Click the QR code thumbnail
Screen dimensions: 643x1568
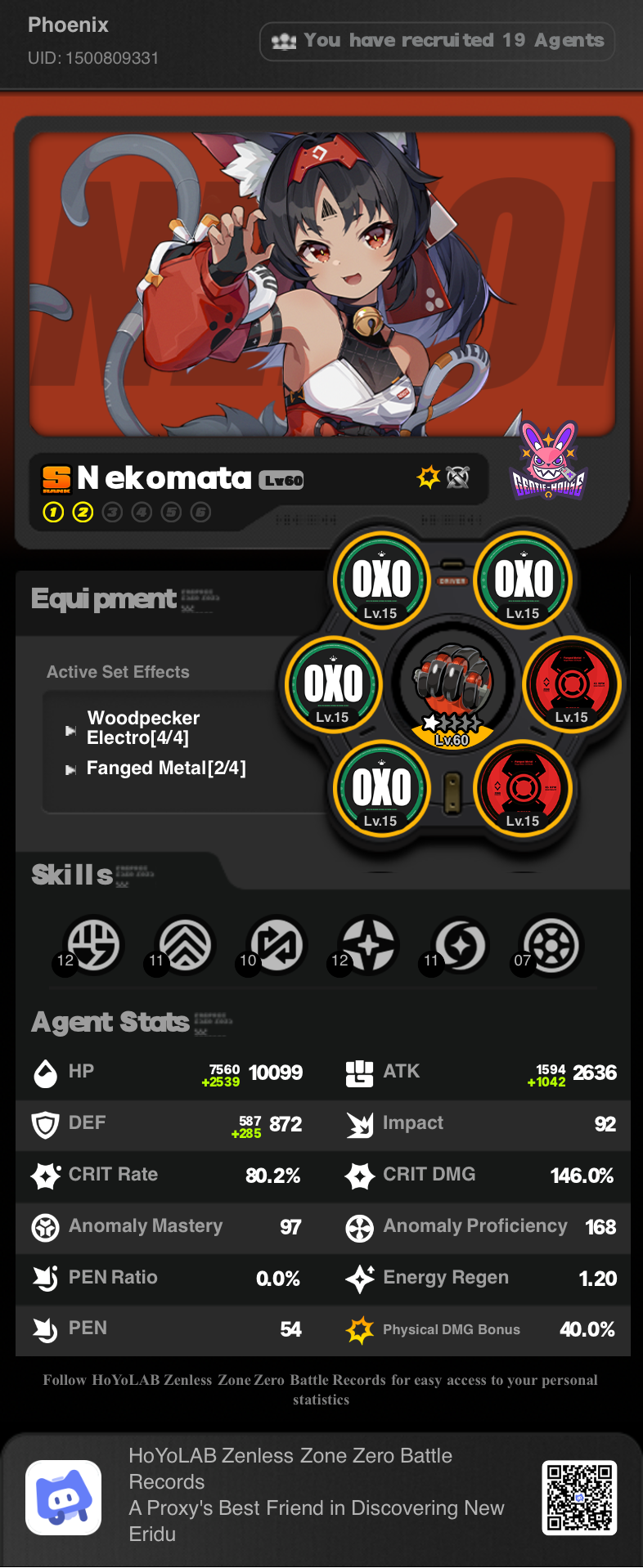click(x=582, y=1497)
